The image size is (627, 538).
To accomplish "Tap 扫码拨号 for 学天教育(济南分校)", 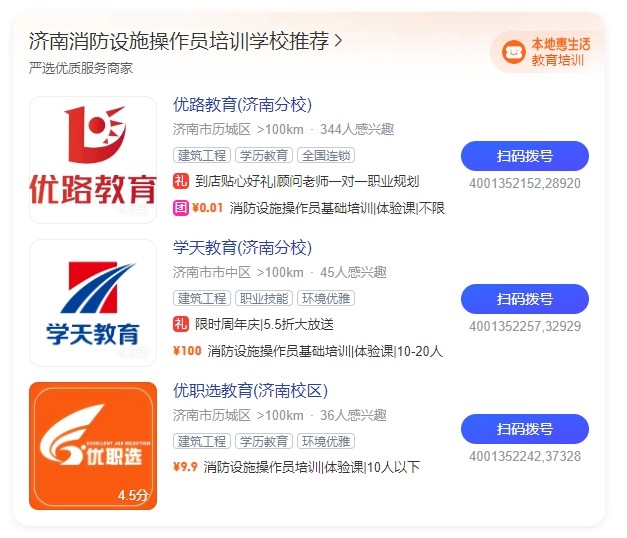I will pyautogui.click(x=524, y=299).
